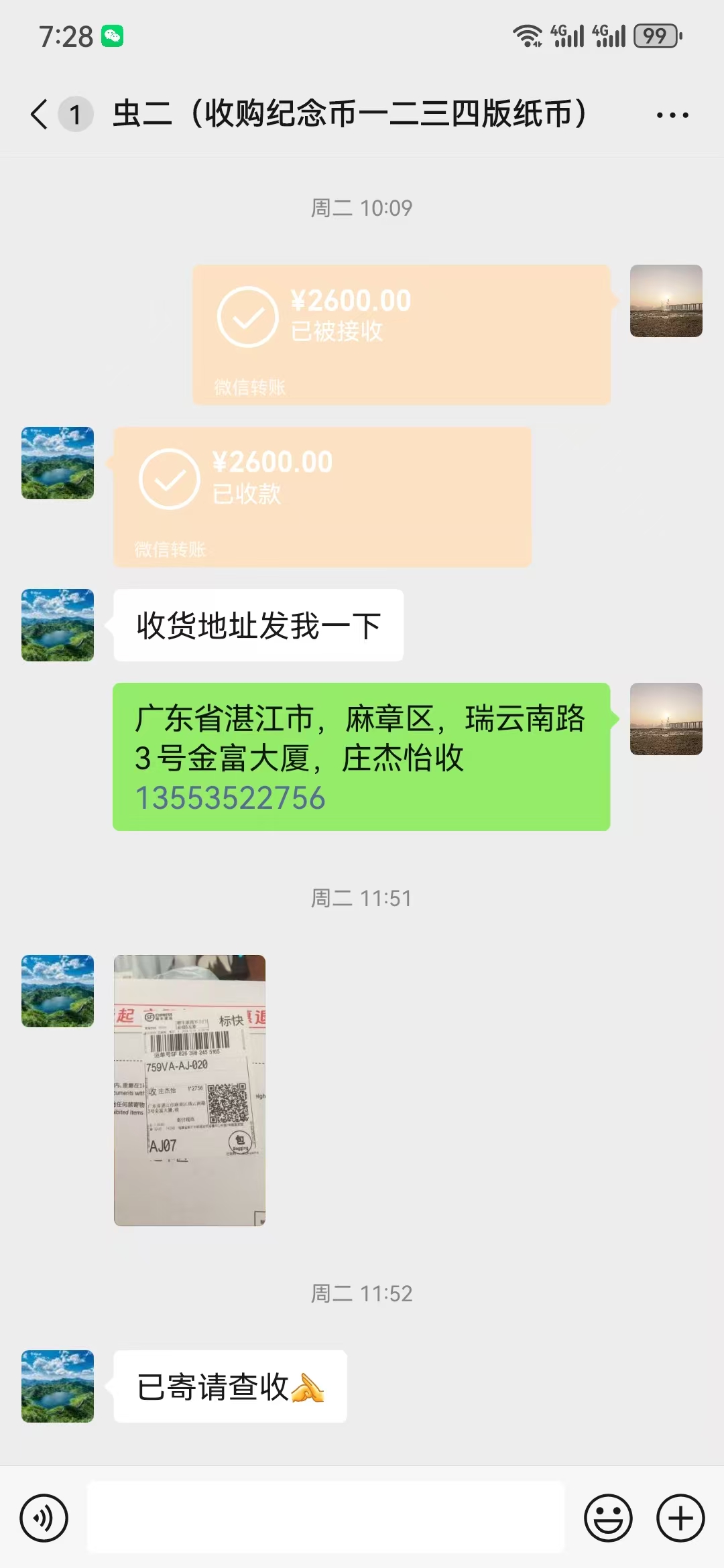Open the ¥2600.00 transfer marked 已收款

click(322, 497)
